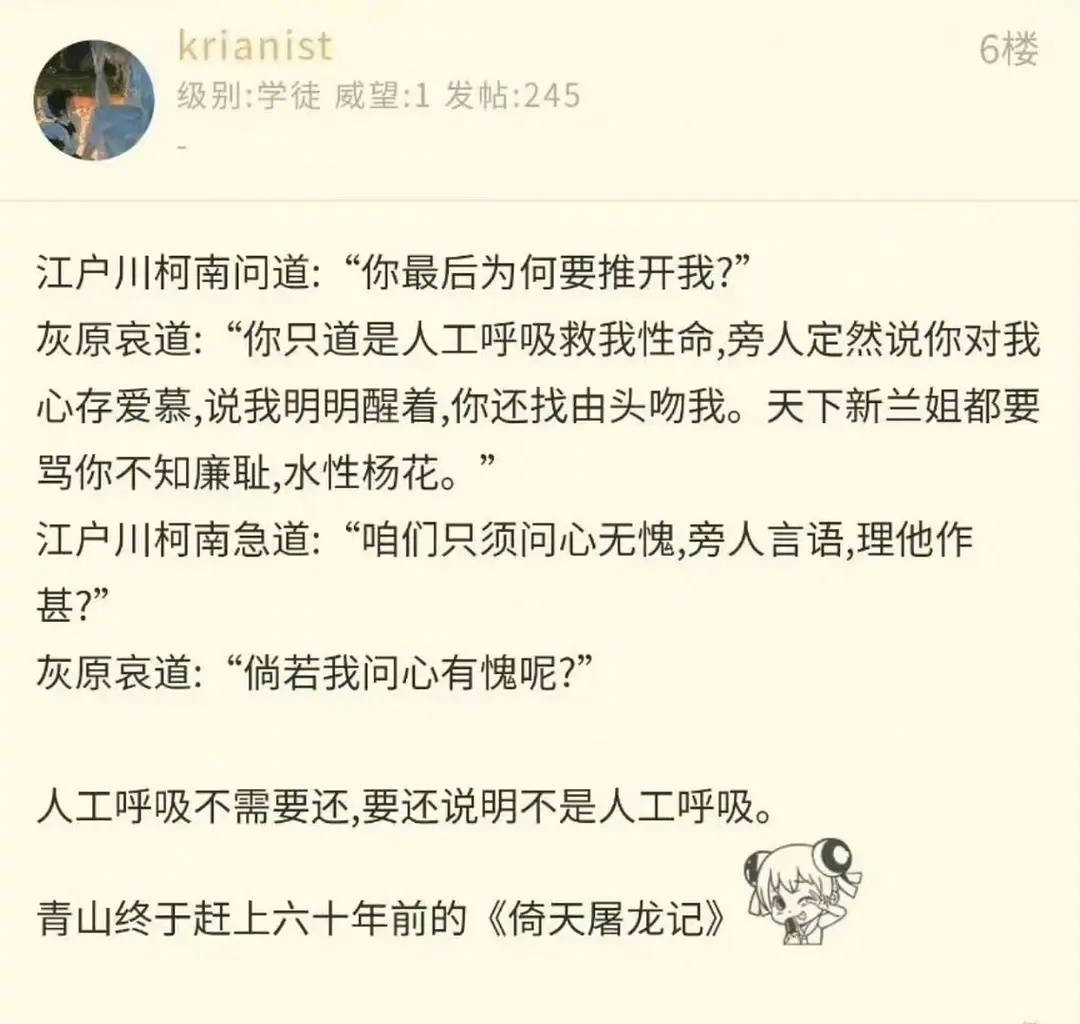Tap the username krianist
The image size is (1080, 1024).
[x=255, y=46]
